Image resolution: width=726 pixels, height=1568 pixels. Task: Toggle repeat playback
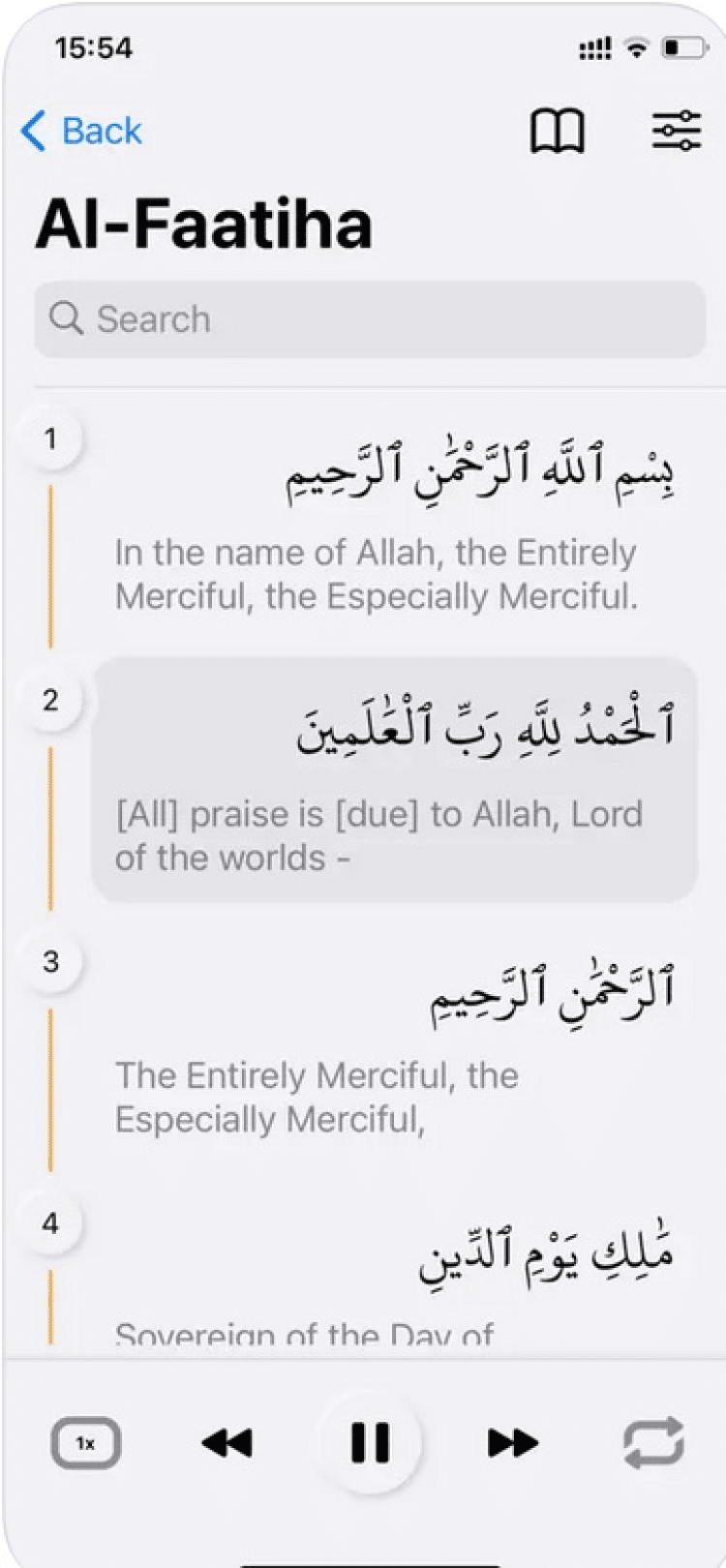pos(653,1443)
